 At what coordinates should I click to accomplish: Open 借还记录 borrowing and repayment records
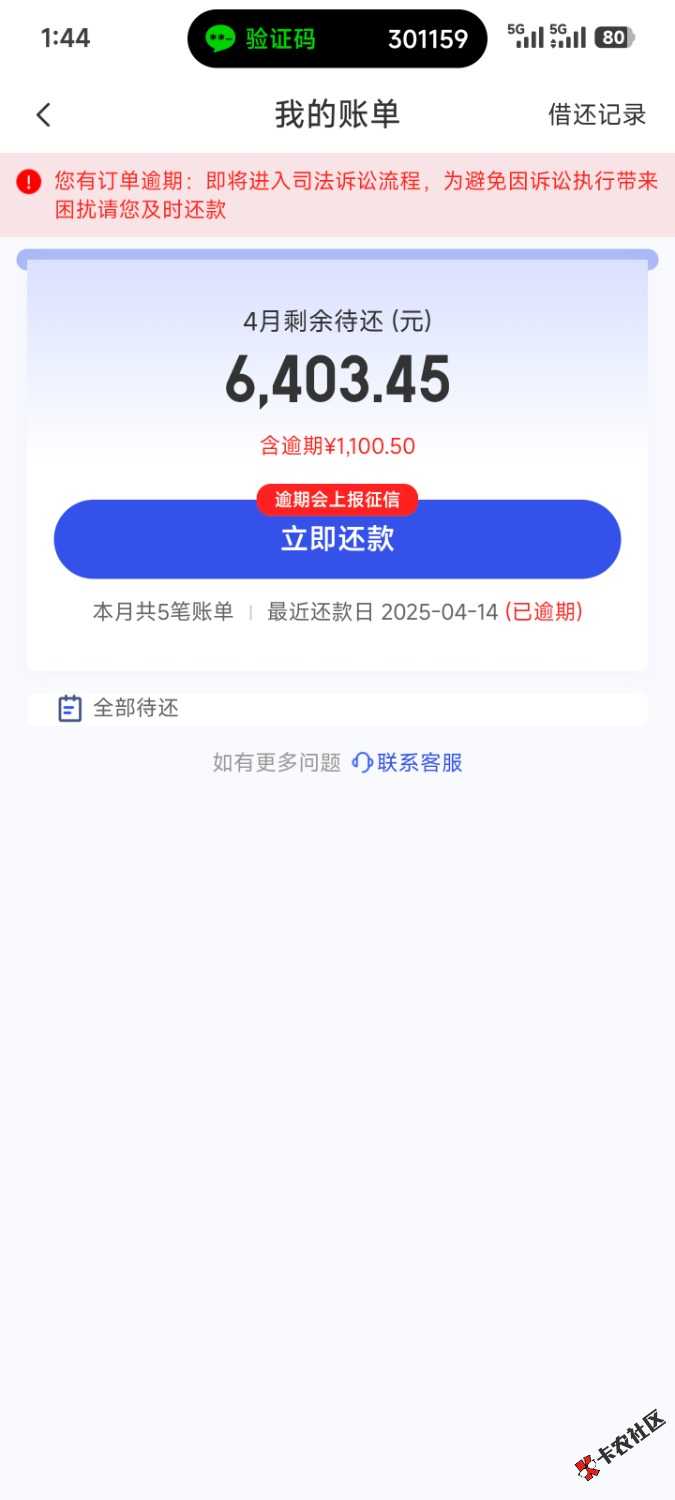click(597, 115)
